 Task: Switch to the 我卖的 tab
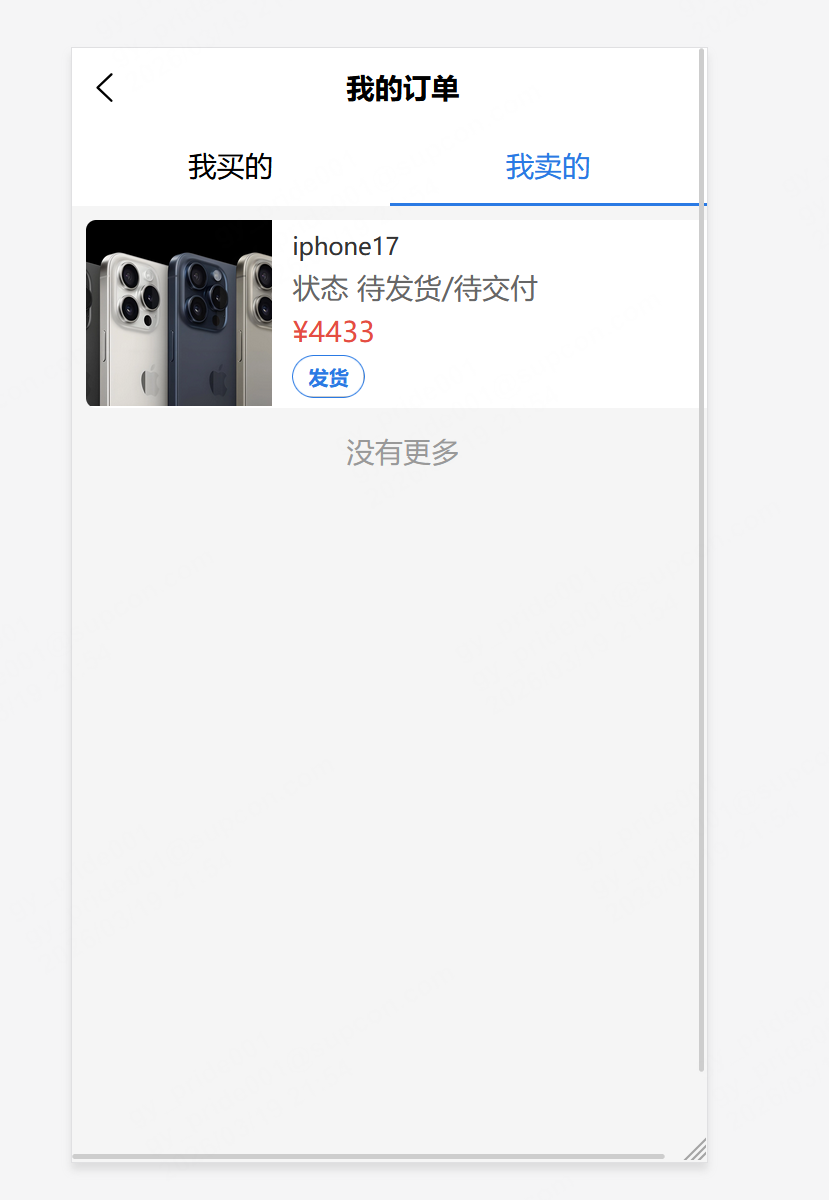click(x=546, y=167)
